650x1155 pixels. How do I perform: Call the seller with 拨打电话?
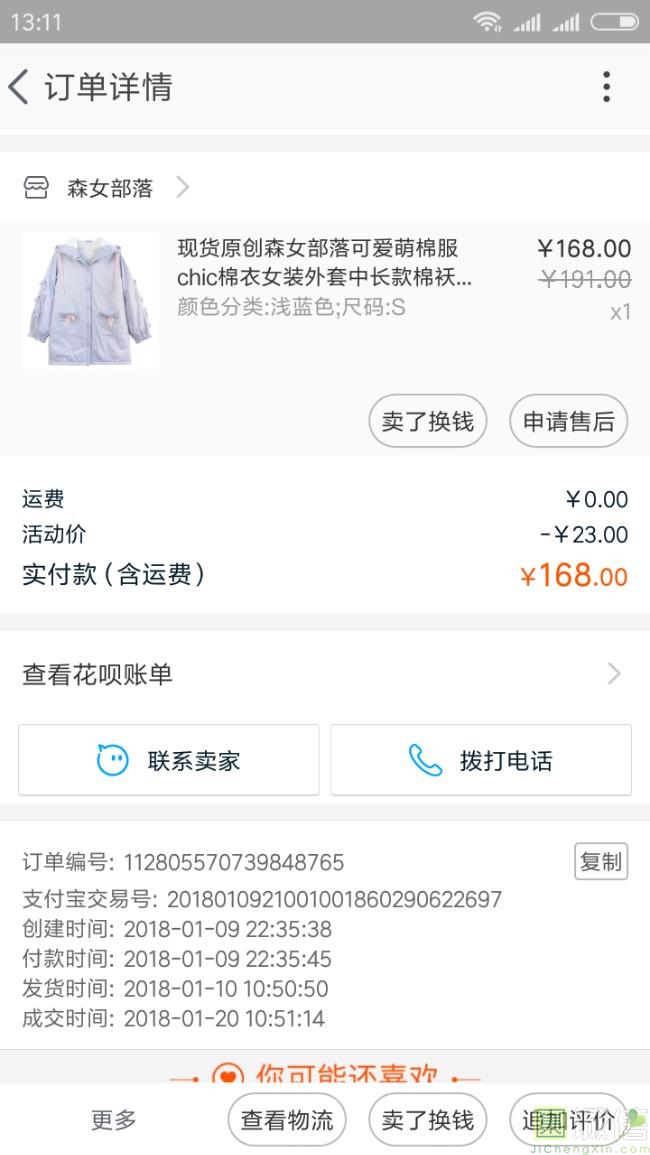coord(481,760)
